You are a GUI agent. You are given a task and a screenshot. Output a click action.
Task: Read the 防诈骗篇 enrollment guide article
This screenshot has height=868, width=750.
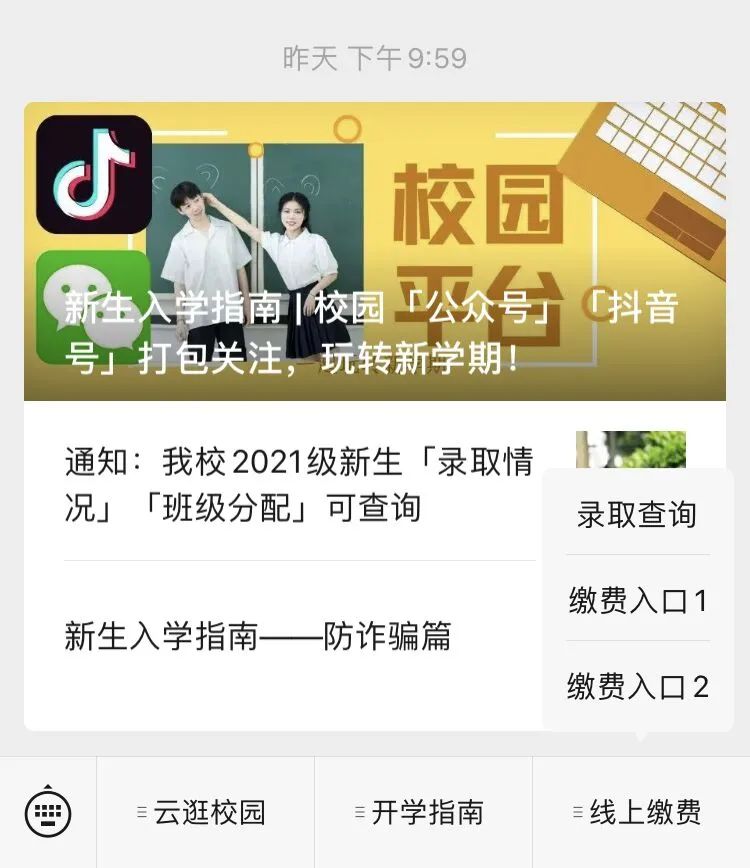tap(258, 636)
